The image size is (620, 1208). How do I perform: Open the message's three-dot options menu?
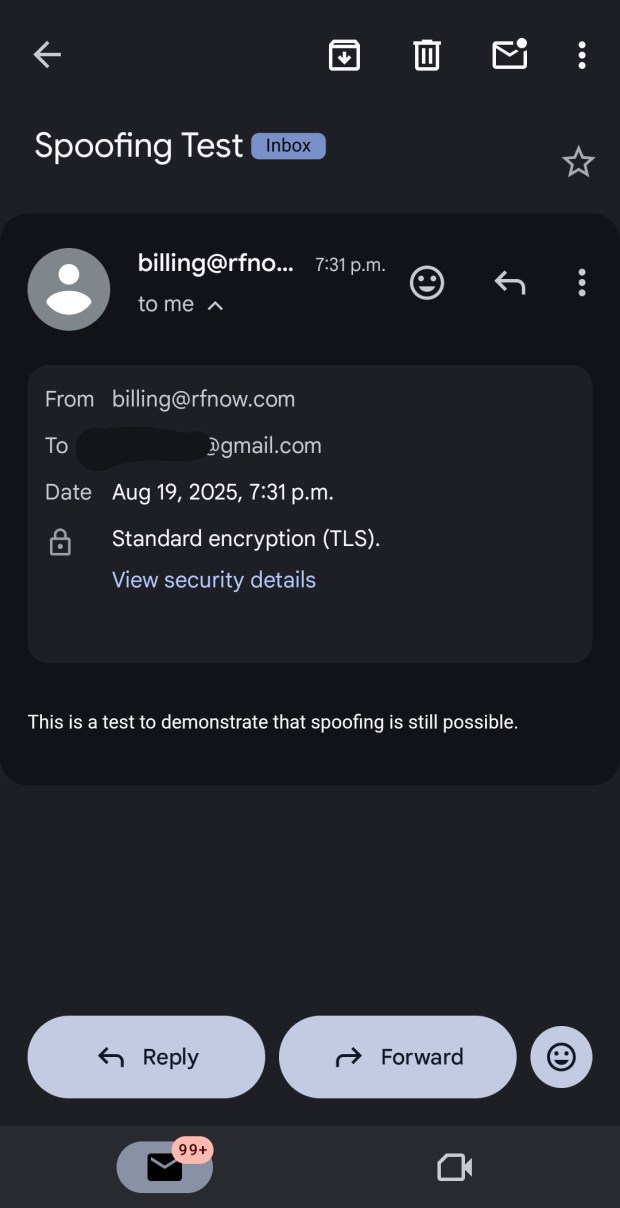pyautogui.click(x=581, y=283)
